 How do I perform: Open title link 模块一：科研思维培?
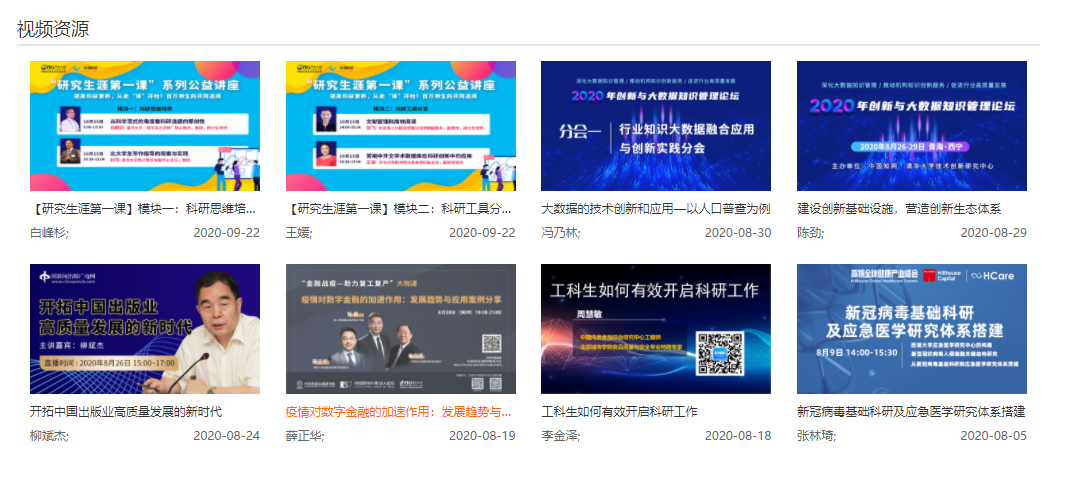[x=143, y=209]
